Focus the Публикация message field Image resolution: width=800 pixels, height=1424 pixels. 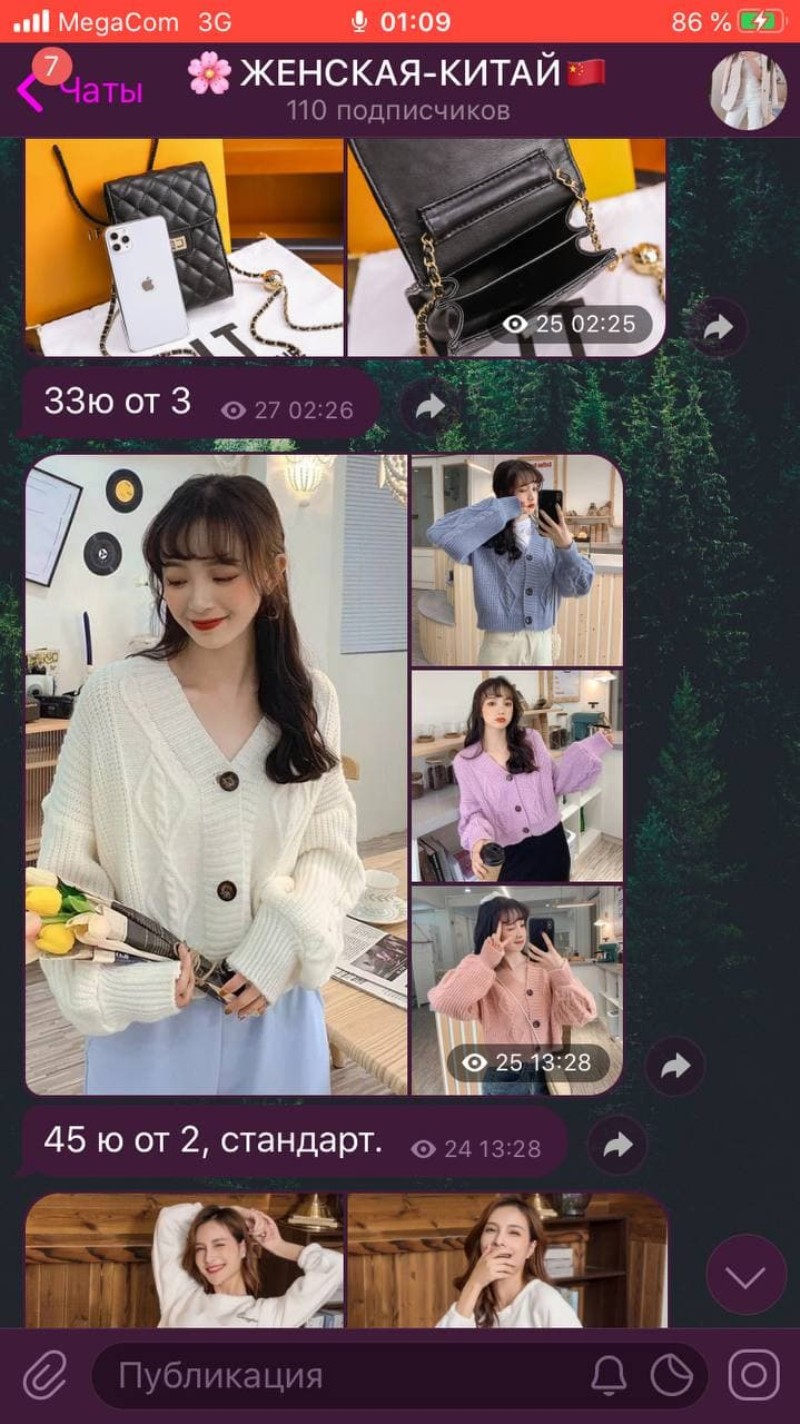tap(340, 1376)
